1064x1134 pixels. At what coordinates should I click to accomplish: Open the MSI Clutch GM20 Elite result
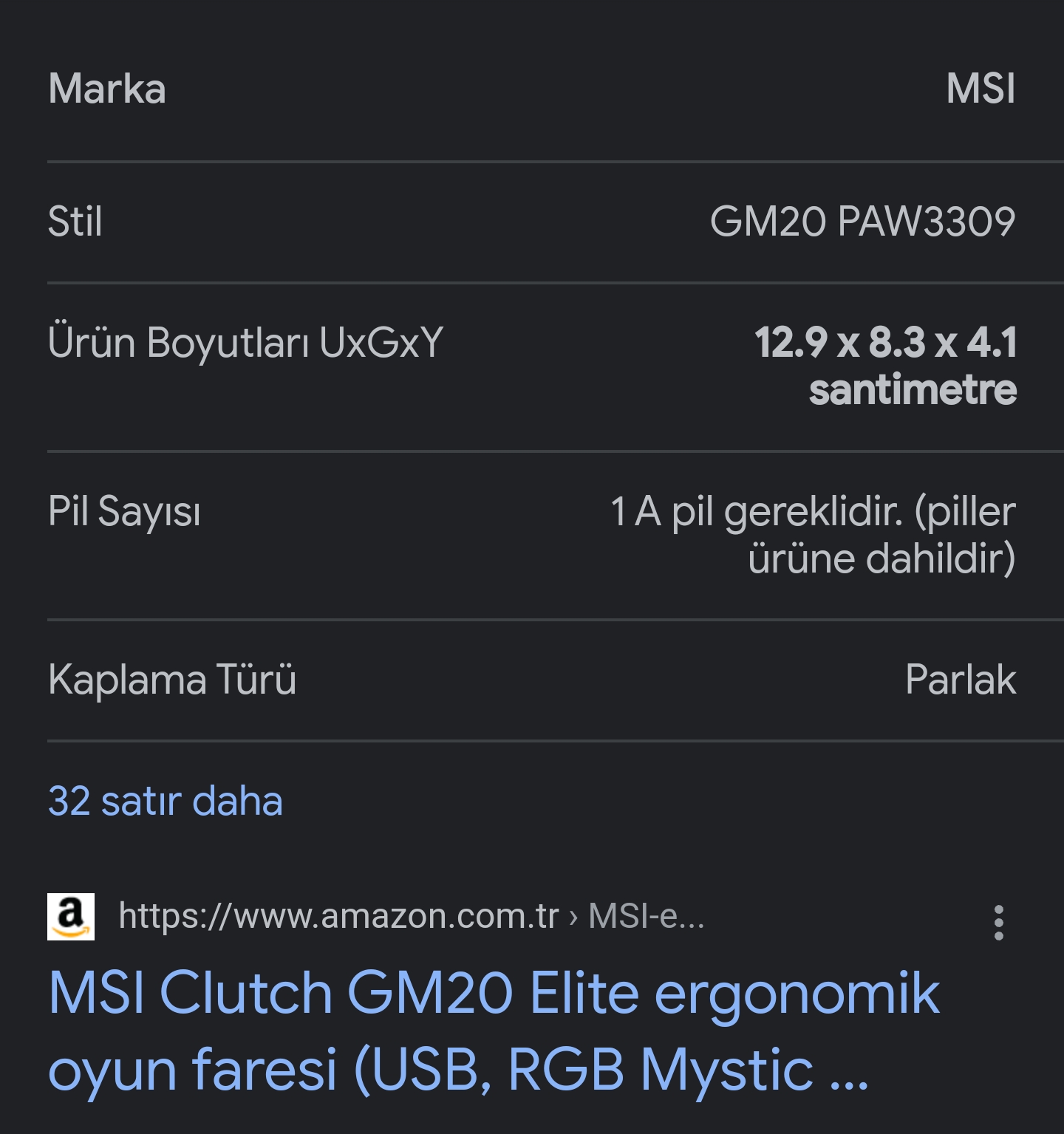(x=494, y=1030)
